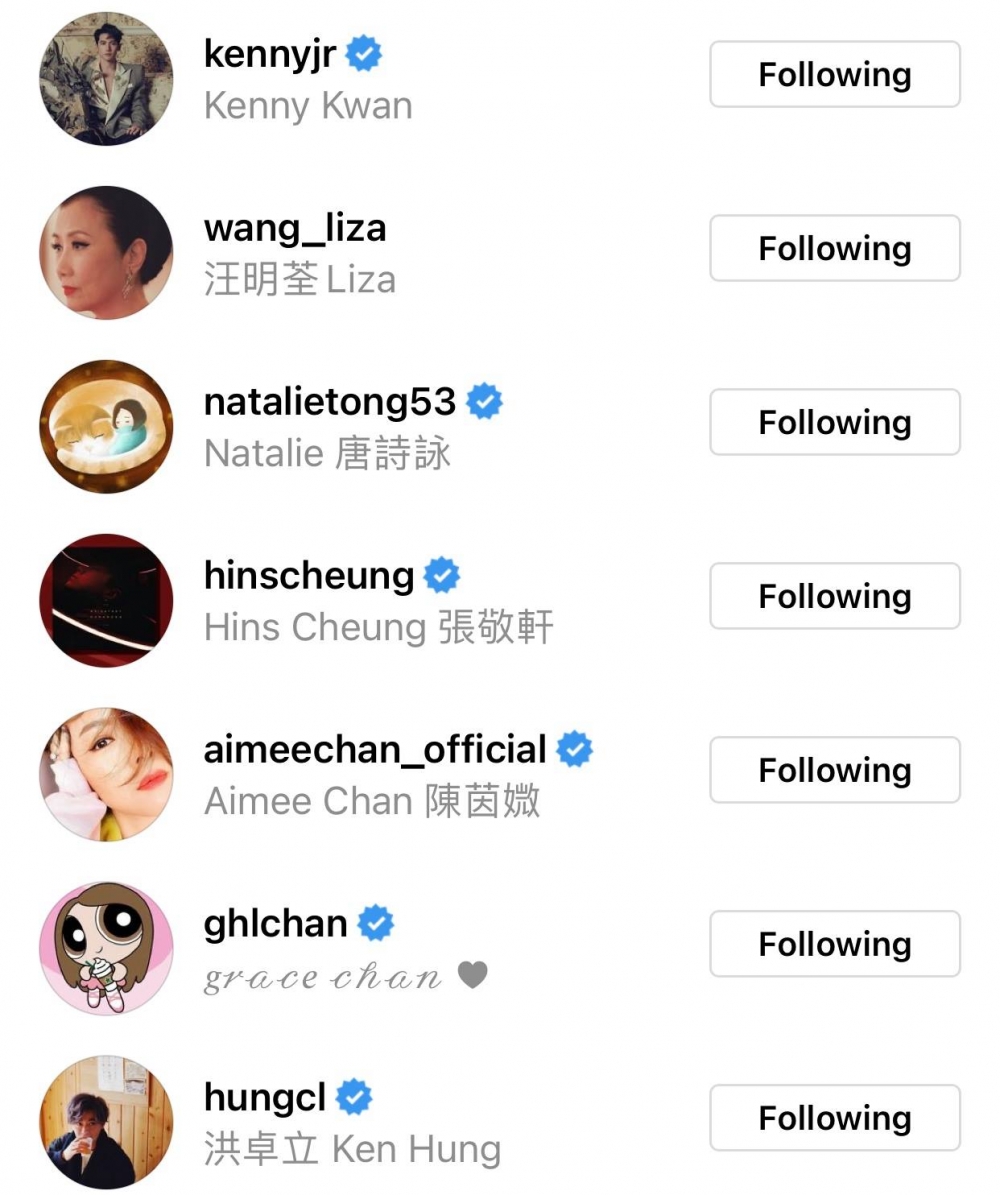Viewport: 1000px width, 1195px height.
Task: Open aimeechan_official's profile photo
Action: tap(106, 775)
